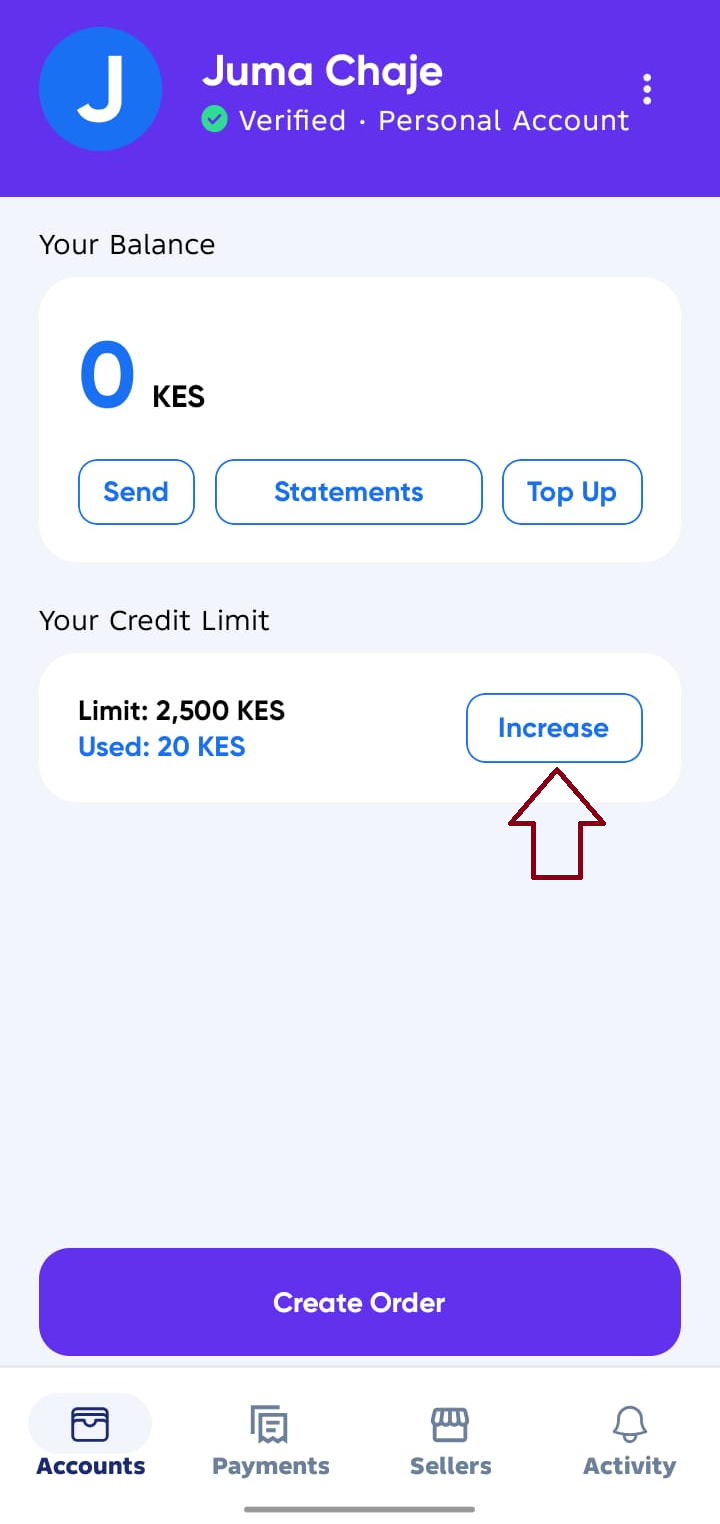Tap the three-dot overflow menu
This screenshot has width=720, height=1524.
coord(647,89)
